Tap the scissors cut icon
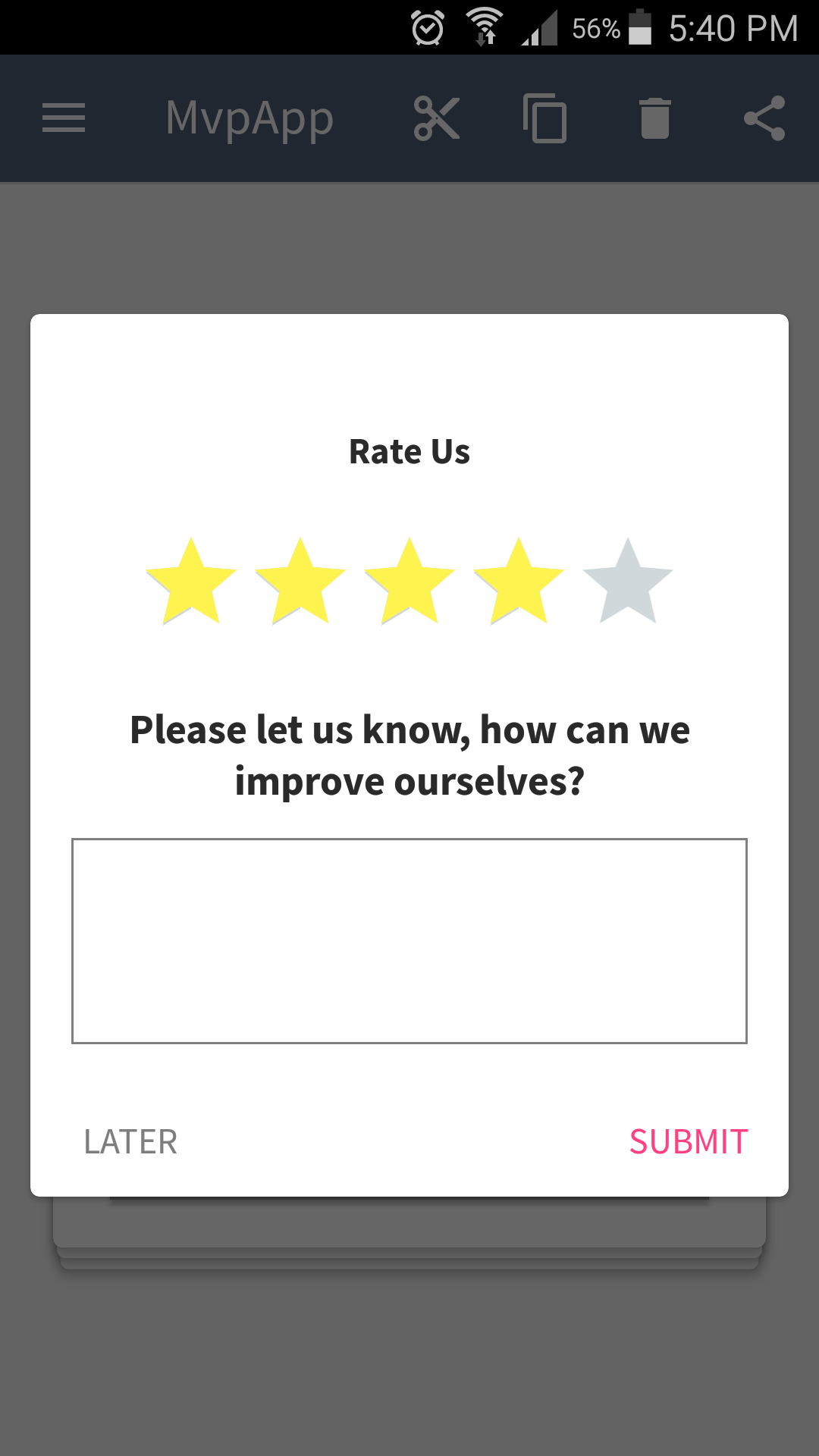Viewport: 819px width, 1456px height. (x=437, y=118)
